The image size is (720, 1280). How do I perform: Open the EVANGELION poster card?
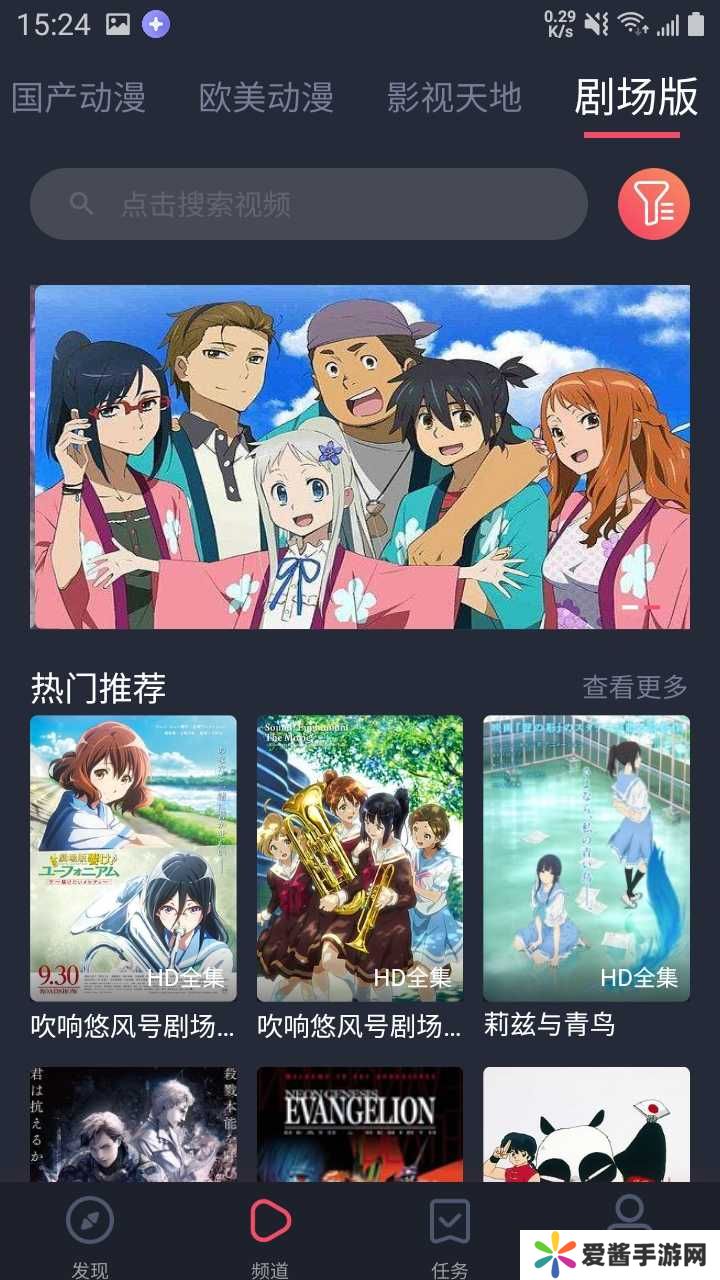360,1125
